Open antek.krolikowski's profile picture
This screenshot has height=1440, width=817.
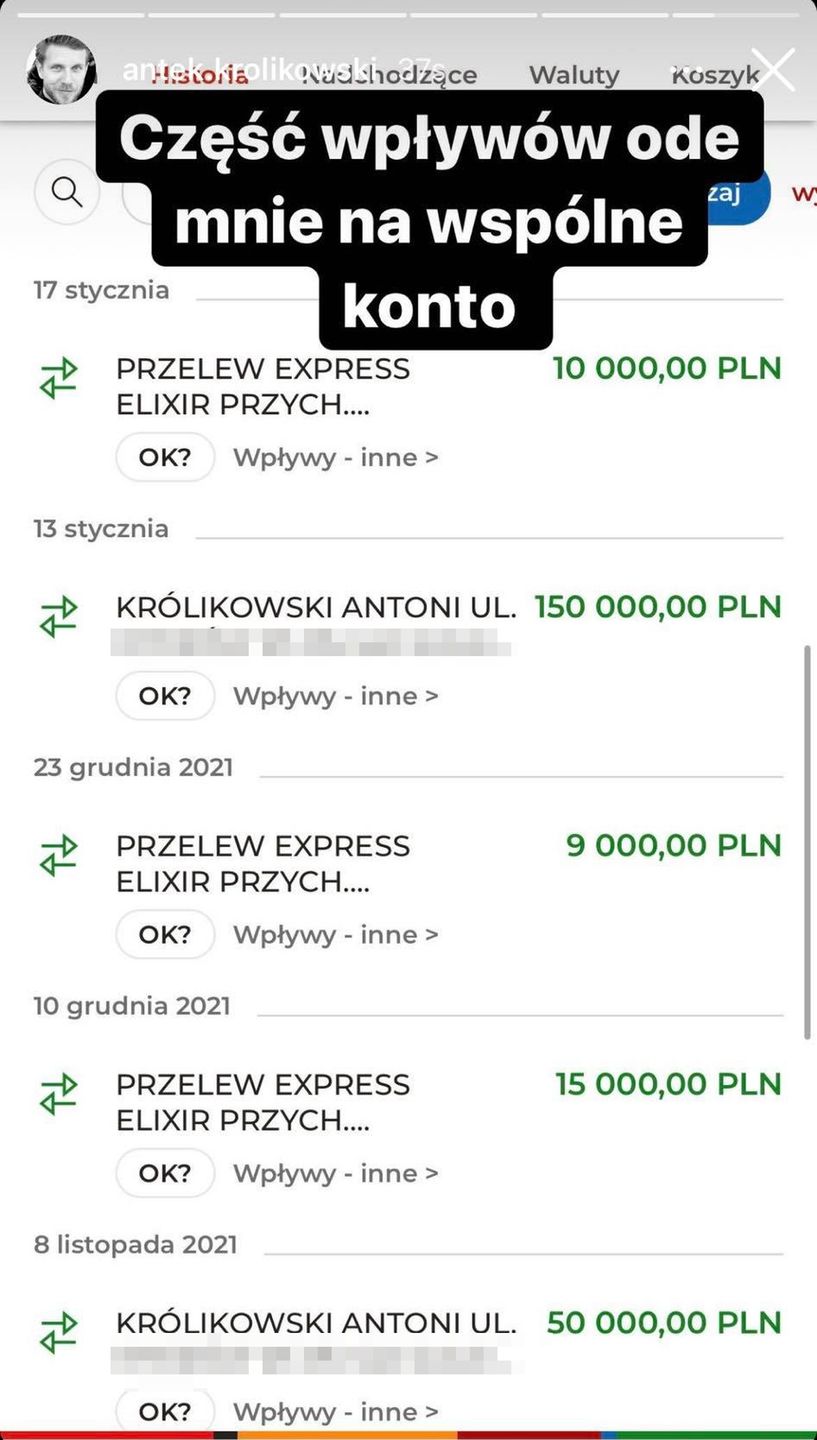pyautogui.click(x=62, y=70)
